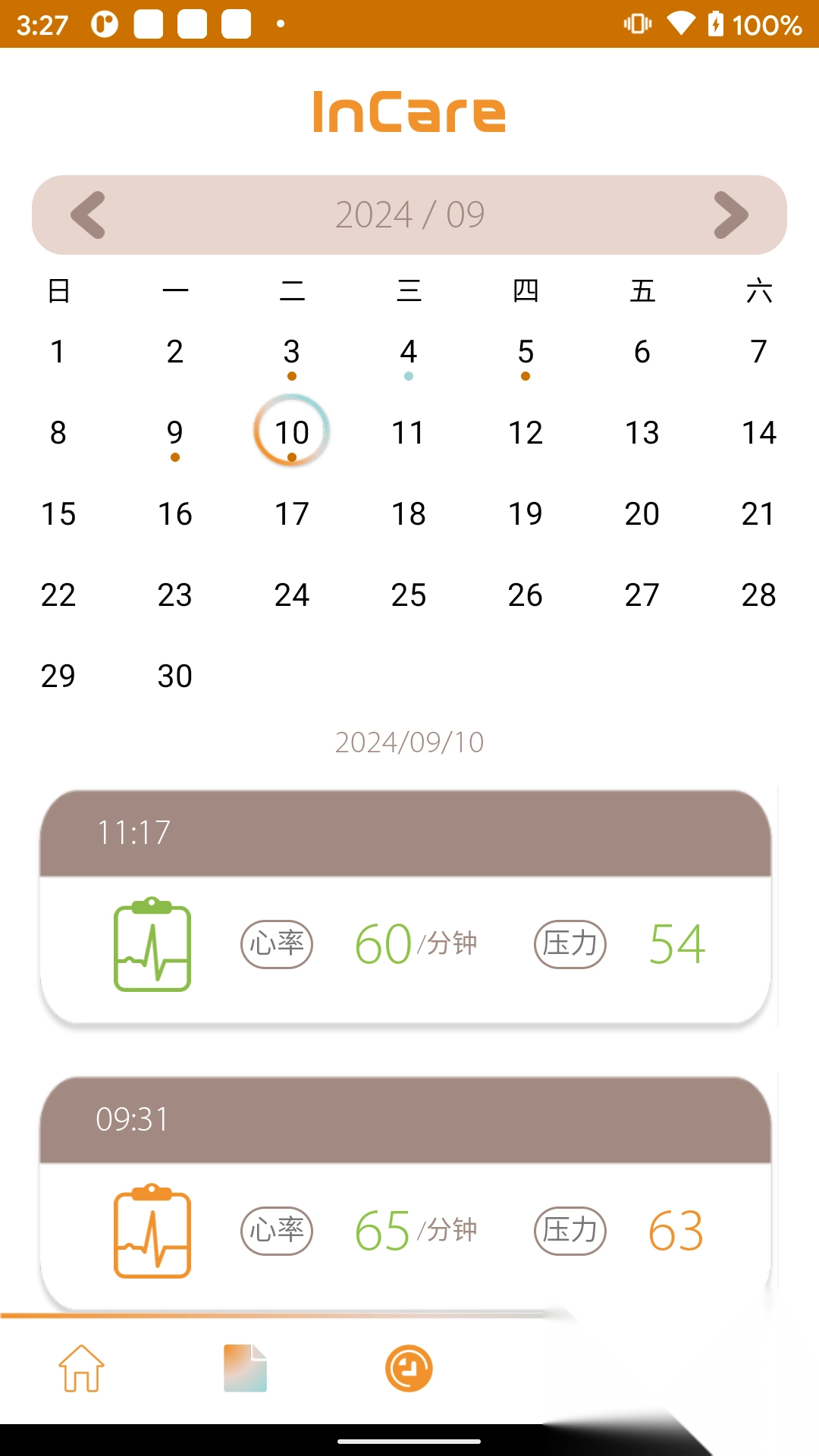Image resolution: width=819 pixels, height=1456 pixels.
Task: Select September 5 on the calendar
Action: click(x=526, y=353)
